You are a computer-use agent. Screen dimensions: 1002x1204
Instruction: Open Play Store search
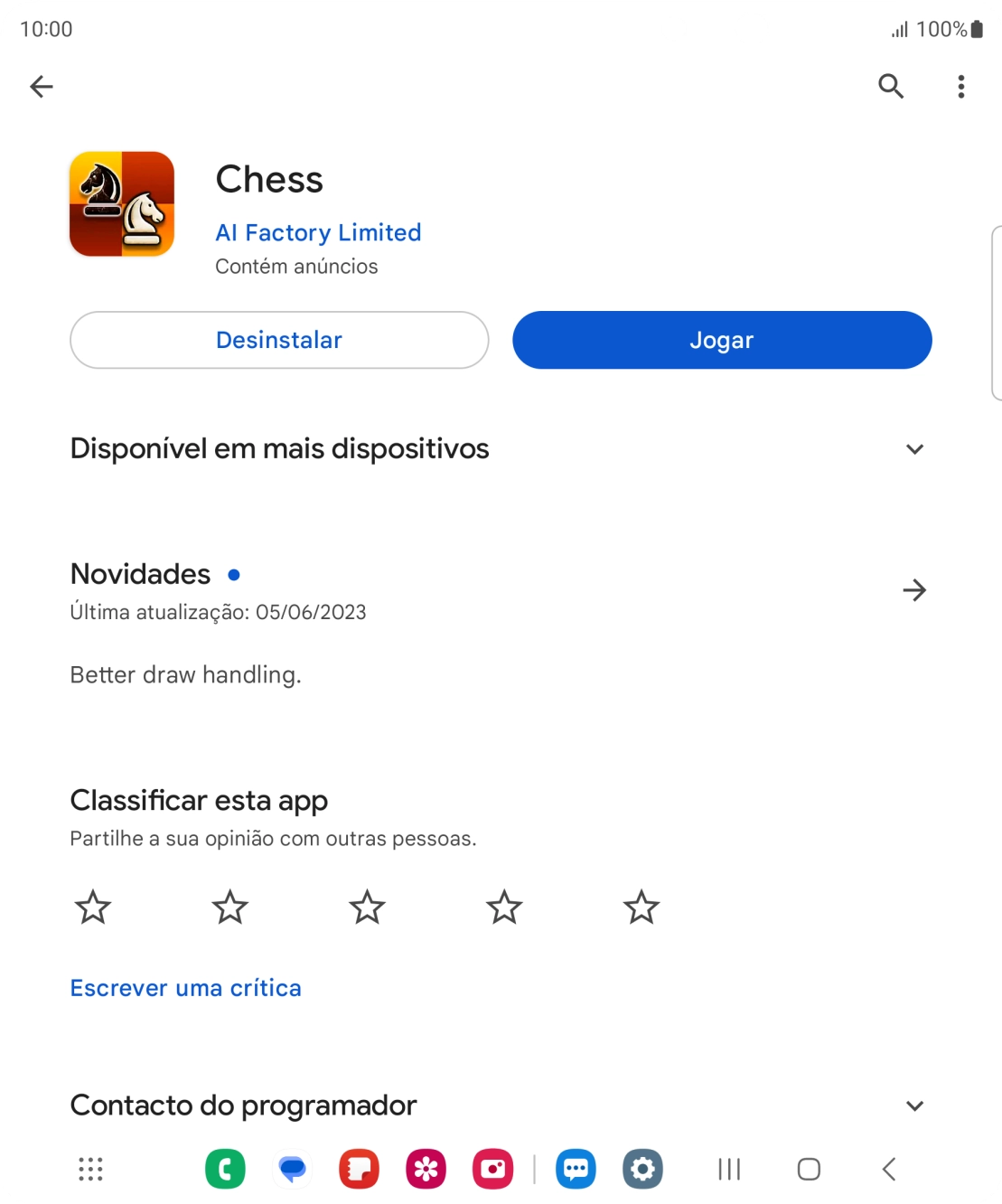[891, 86]
